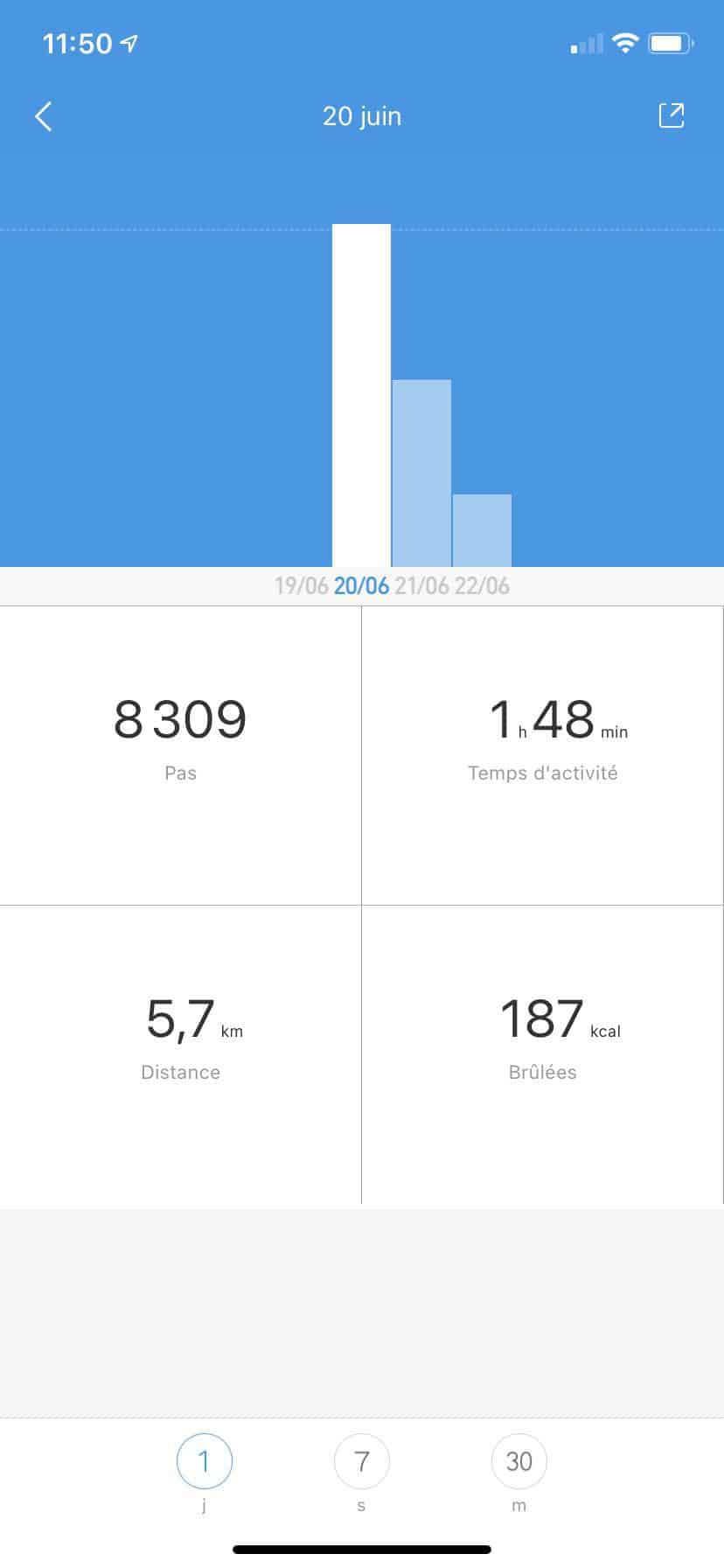Select the 22/06 bar in chart

click(x=482, y=530)
